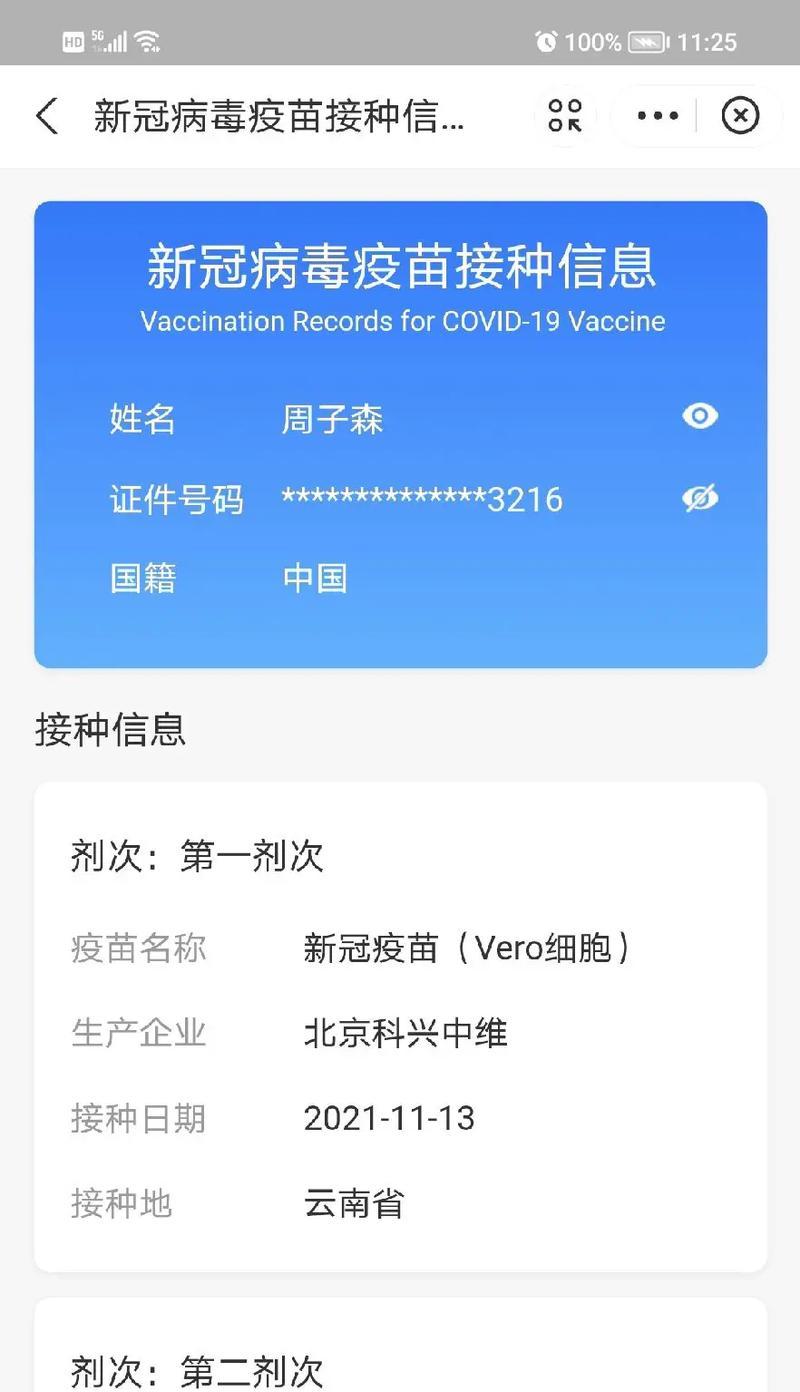This screenshot has width=800, height=1392.
Task: Hide the name 周子森 via eye icon
Action: coord(700,415)
